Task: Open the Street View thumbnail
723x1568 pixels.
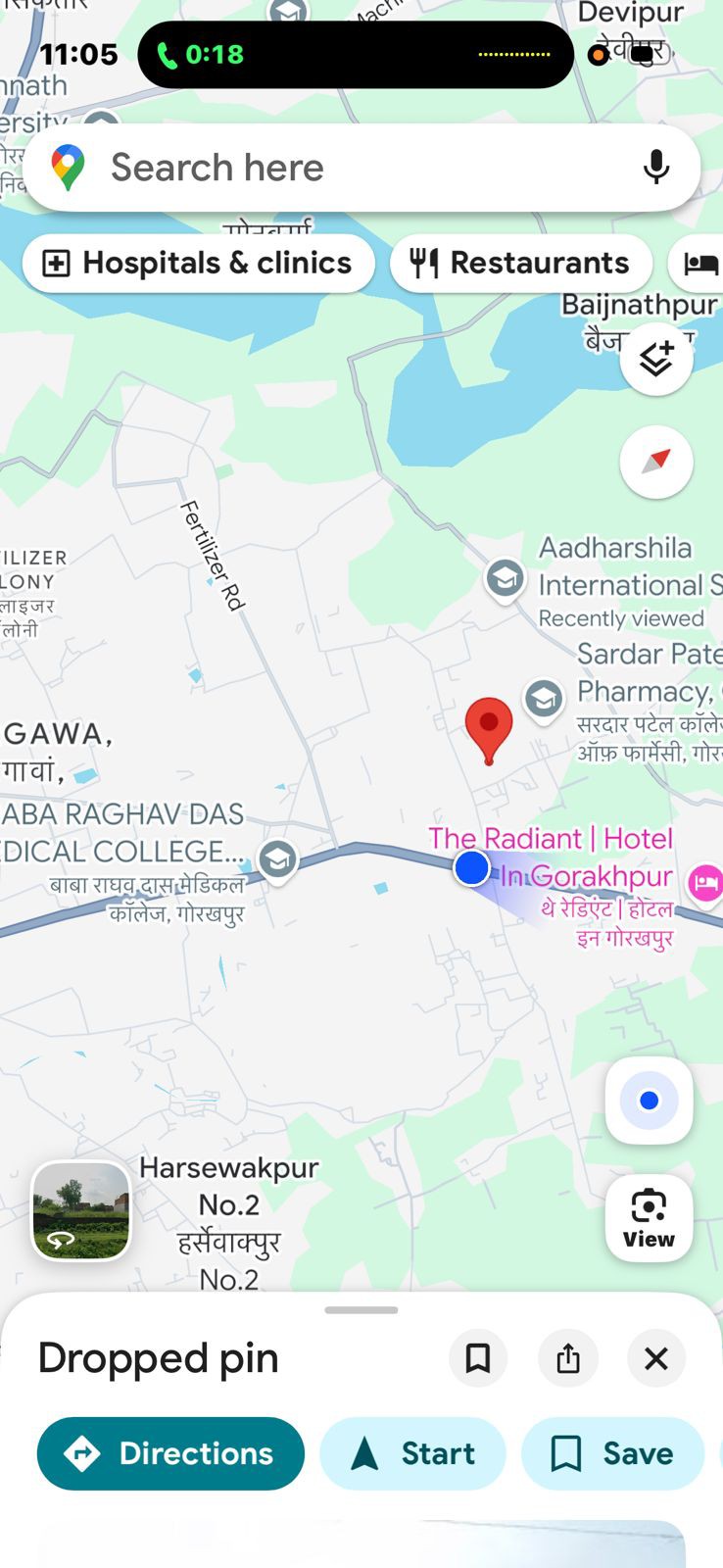Action: tap(81, 1210)
